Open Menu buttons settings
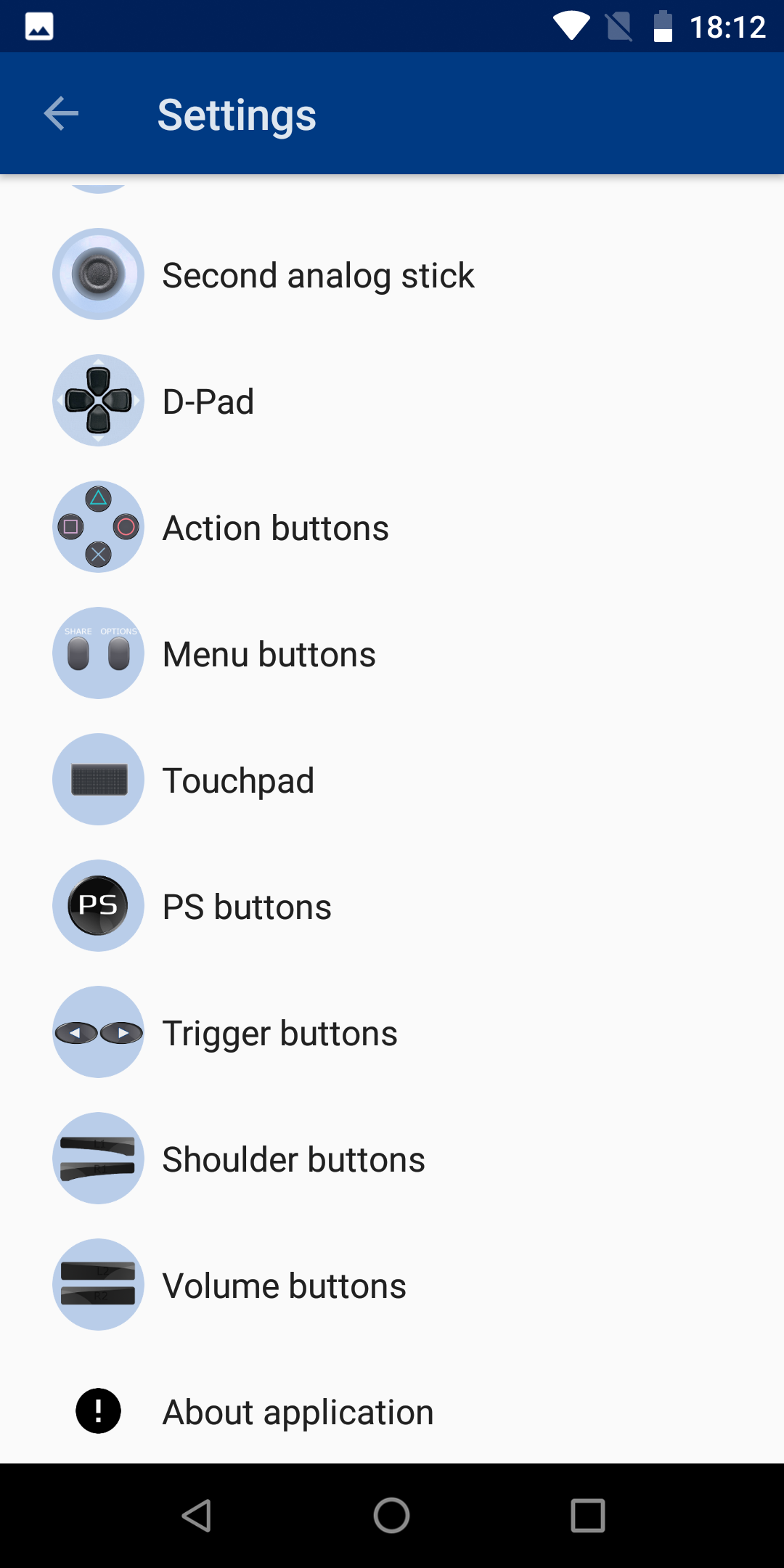The height and width of the screenshot is (1568, 784). (392, 653)
